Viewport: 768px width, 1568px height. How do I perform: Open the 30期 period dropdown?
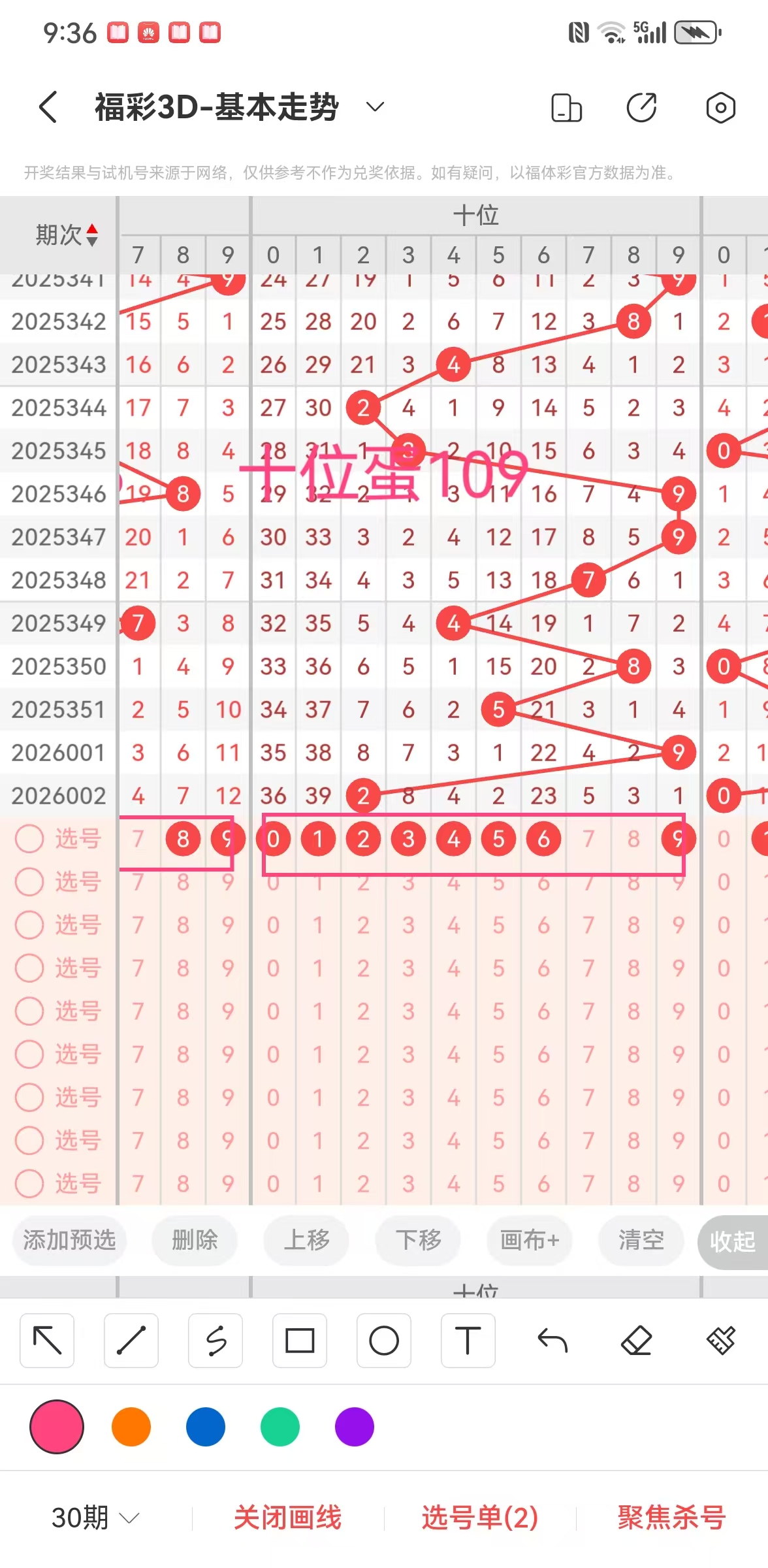click(95, 1517)
